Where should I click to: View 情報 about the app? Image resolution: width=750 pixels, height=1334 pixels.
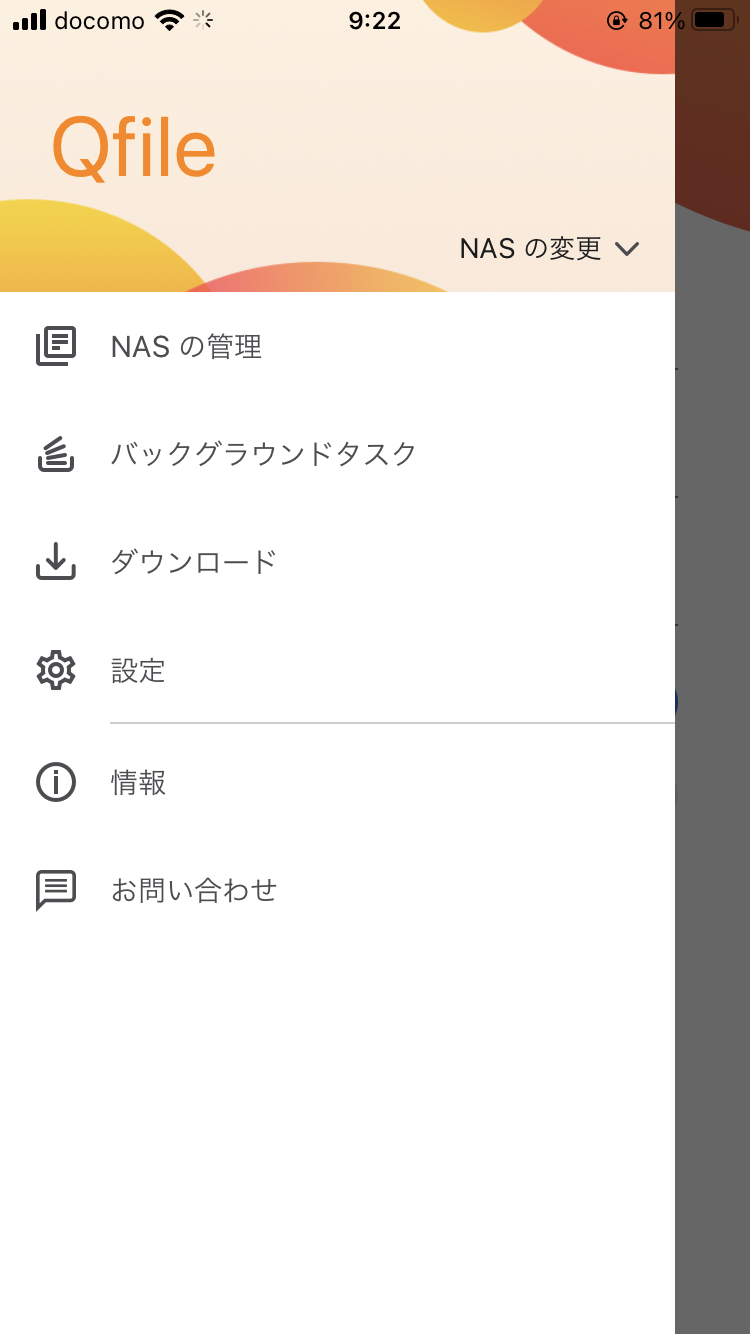pyautogui.click(x=138, y=782)
